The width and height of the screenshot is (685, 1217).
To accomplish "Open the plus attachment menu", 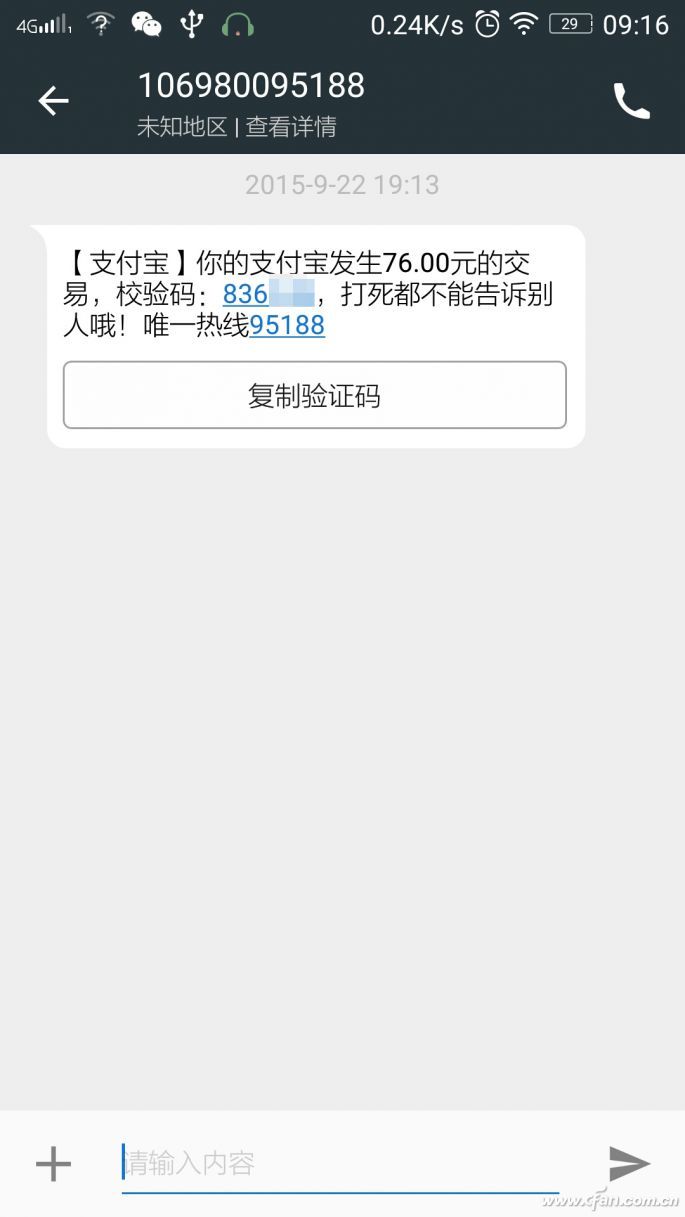I will [x=53, y=1163].
